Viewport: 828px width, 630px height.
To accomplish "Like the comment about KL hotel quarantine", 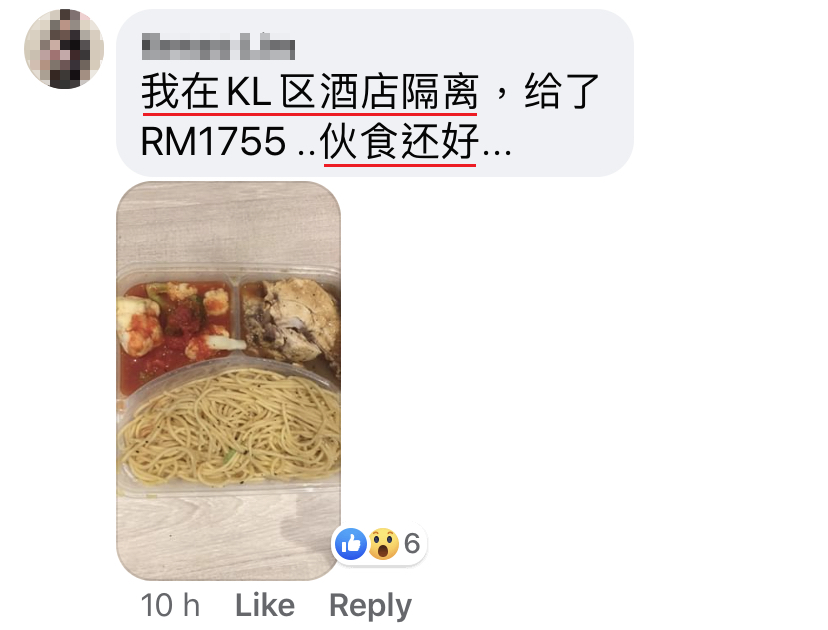I will coord(264,605).
